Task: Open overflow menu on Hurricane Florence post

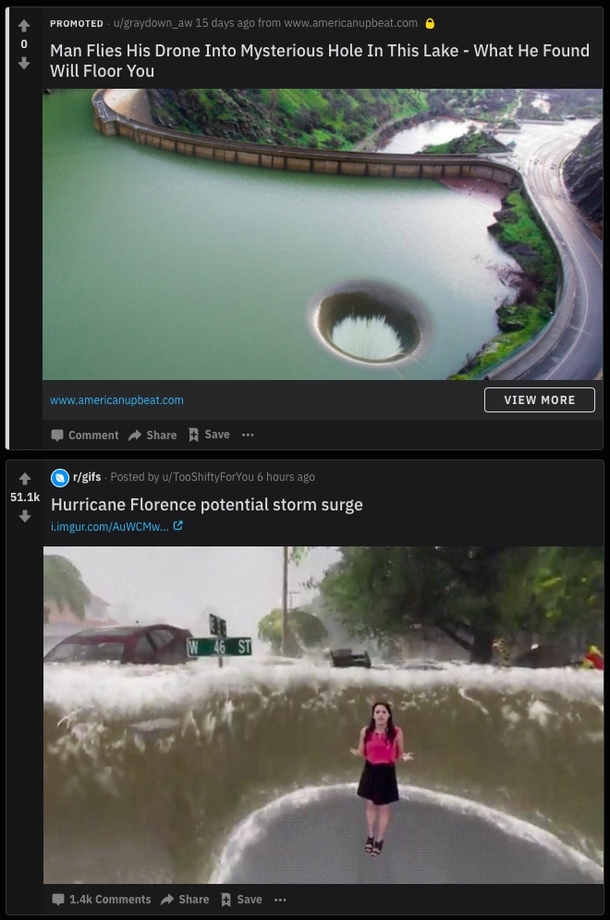Action: coord(280,899)
